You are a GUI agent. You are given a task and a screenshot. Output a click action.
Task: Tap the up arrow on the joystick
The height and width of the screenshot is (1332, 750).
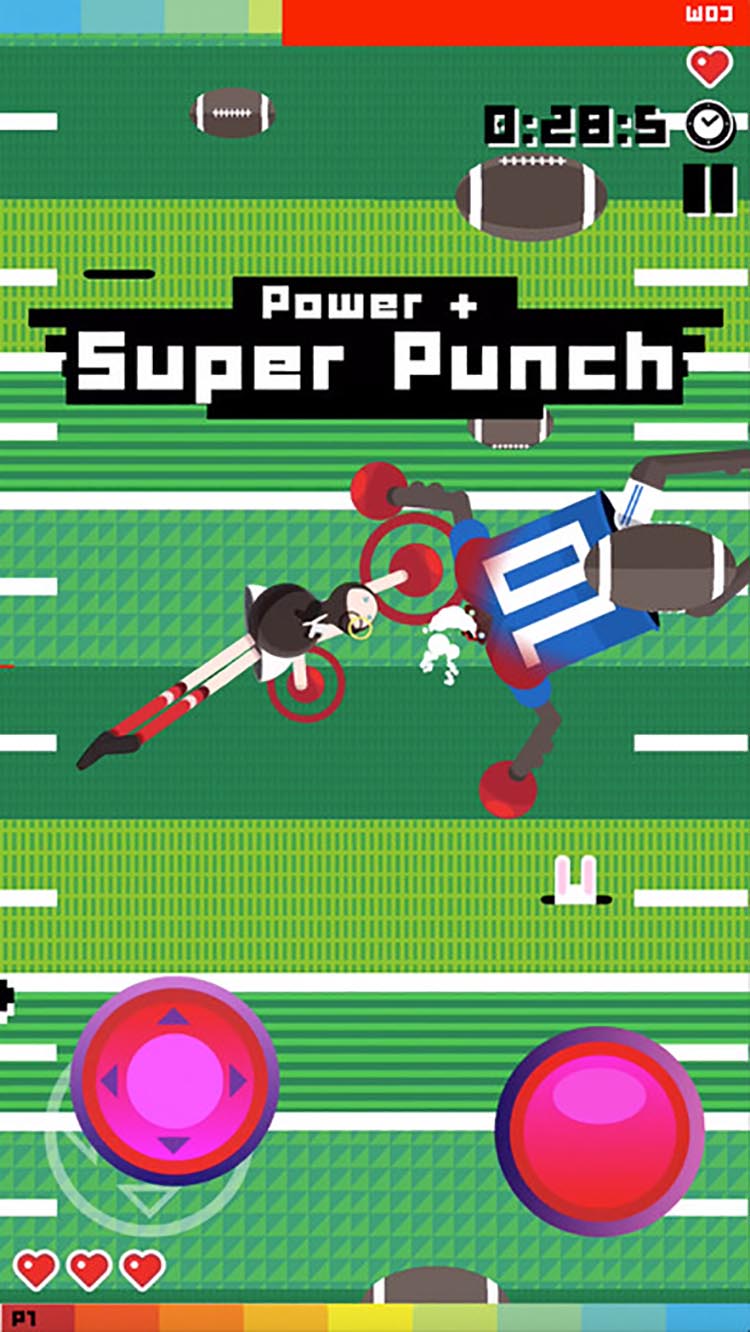click(174, 1017)
